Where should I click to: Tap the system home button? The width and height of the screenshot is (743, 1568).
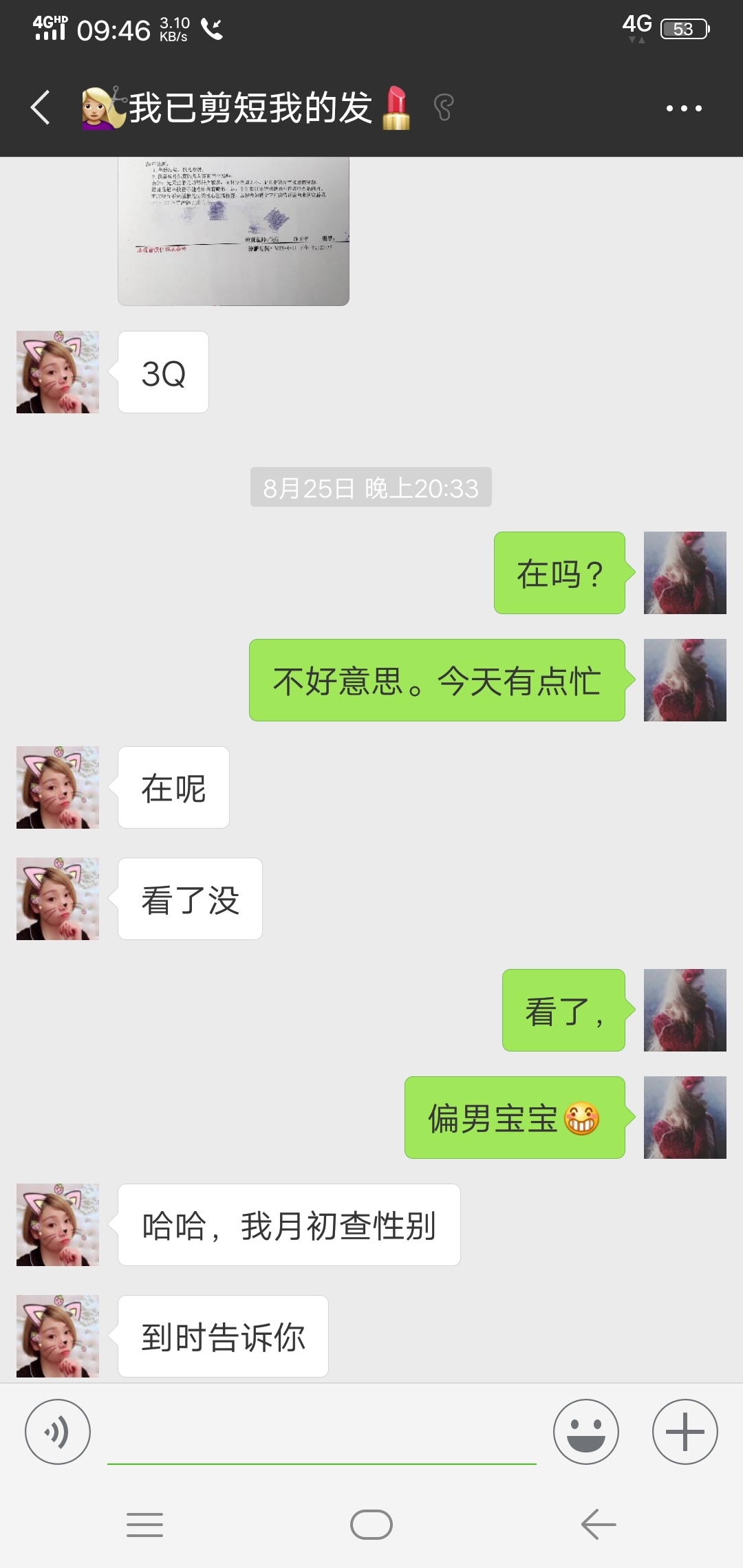(371, 1525)
